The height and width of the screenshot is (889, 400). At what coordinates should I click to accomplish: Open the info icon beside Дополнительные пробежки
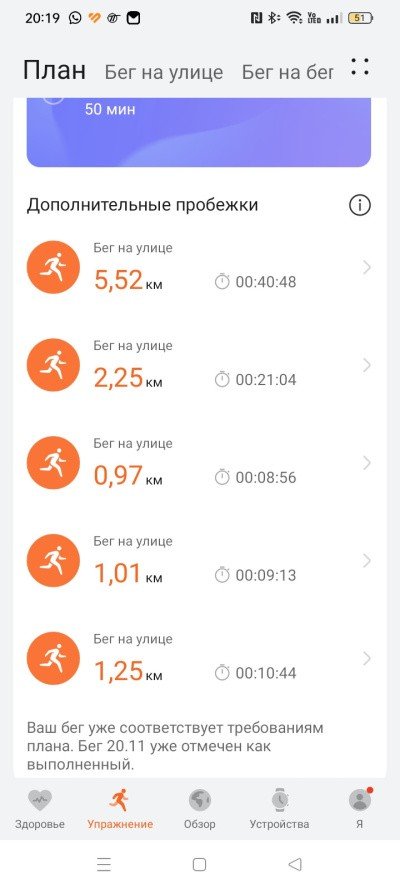pyautogui.click(x=360, y=205)
